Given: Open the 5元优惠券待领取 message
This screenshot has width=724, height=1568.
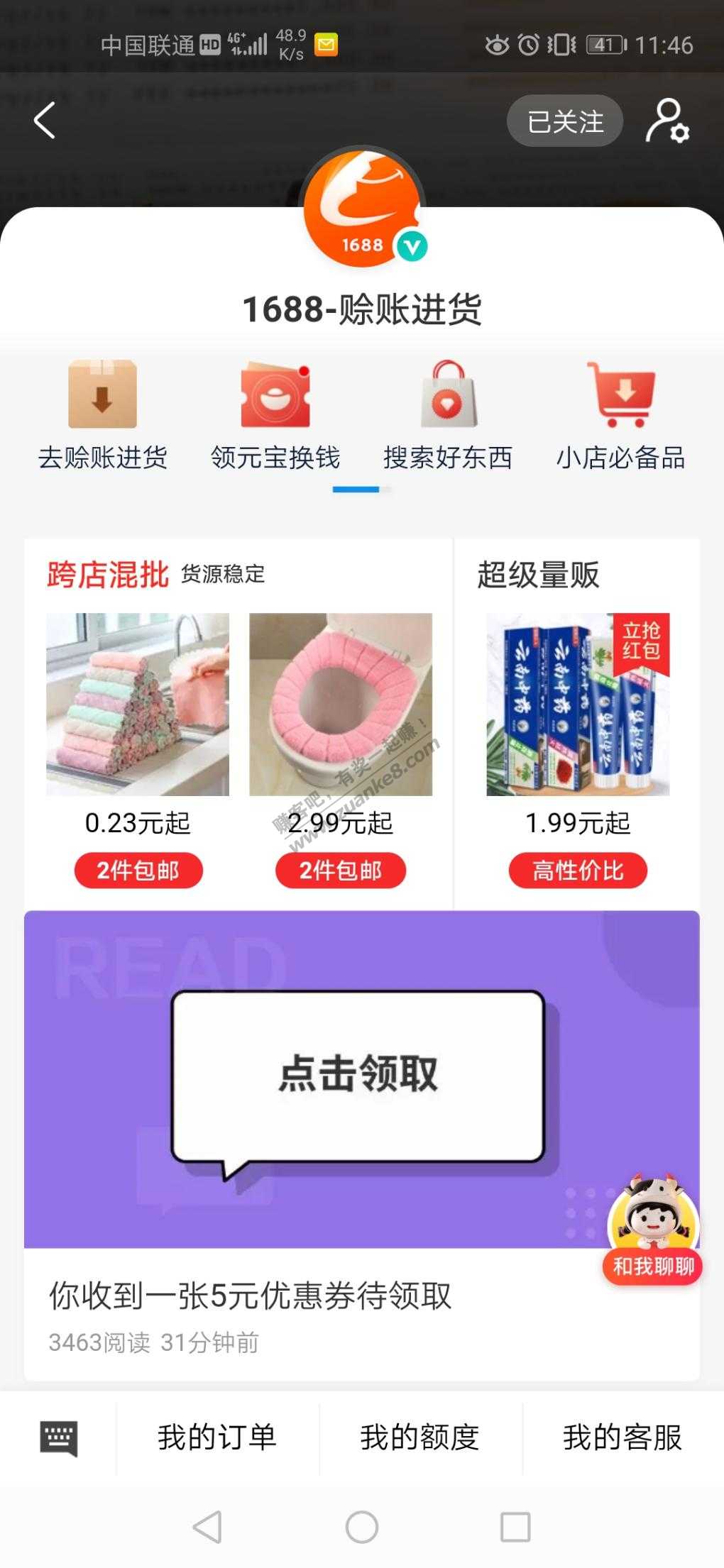Looking at the screenshot, I should coord(250,1296).
